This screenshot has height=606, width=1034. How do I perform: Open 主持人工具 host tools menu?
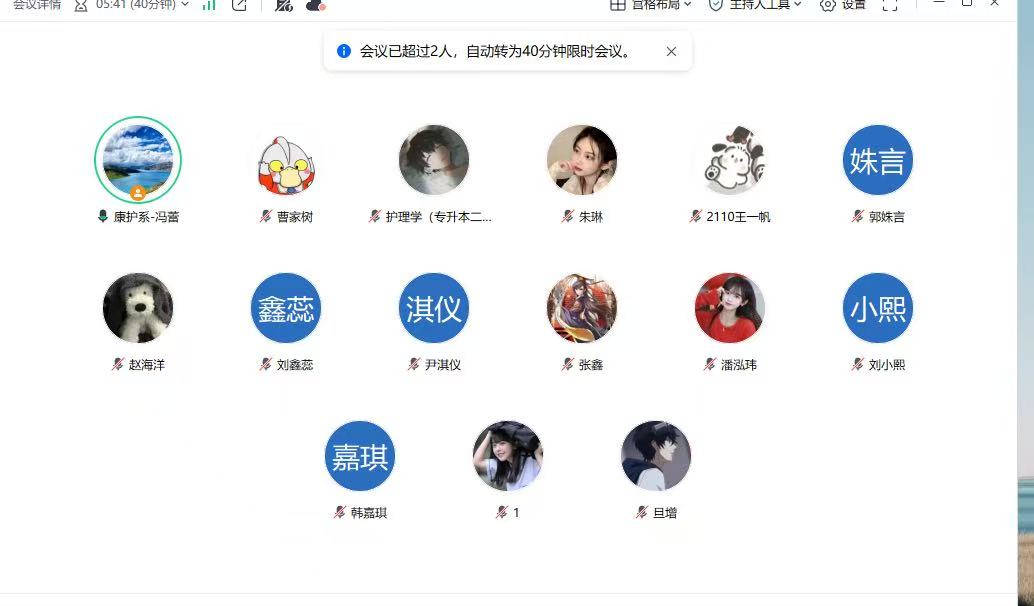tap(756, 5)
